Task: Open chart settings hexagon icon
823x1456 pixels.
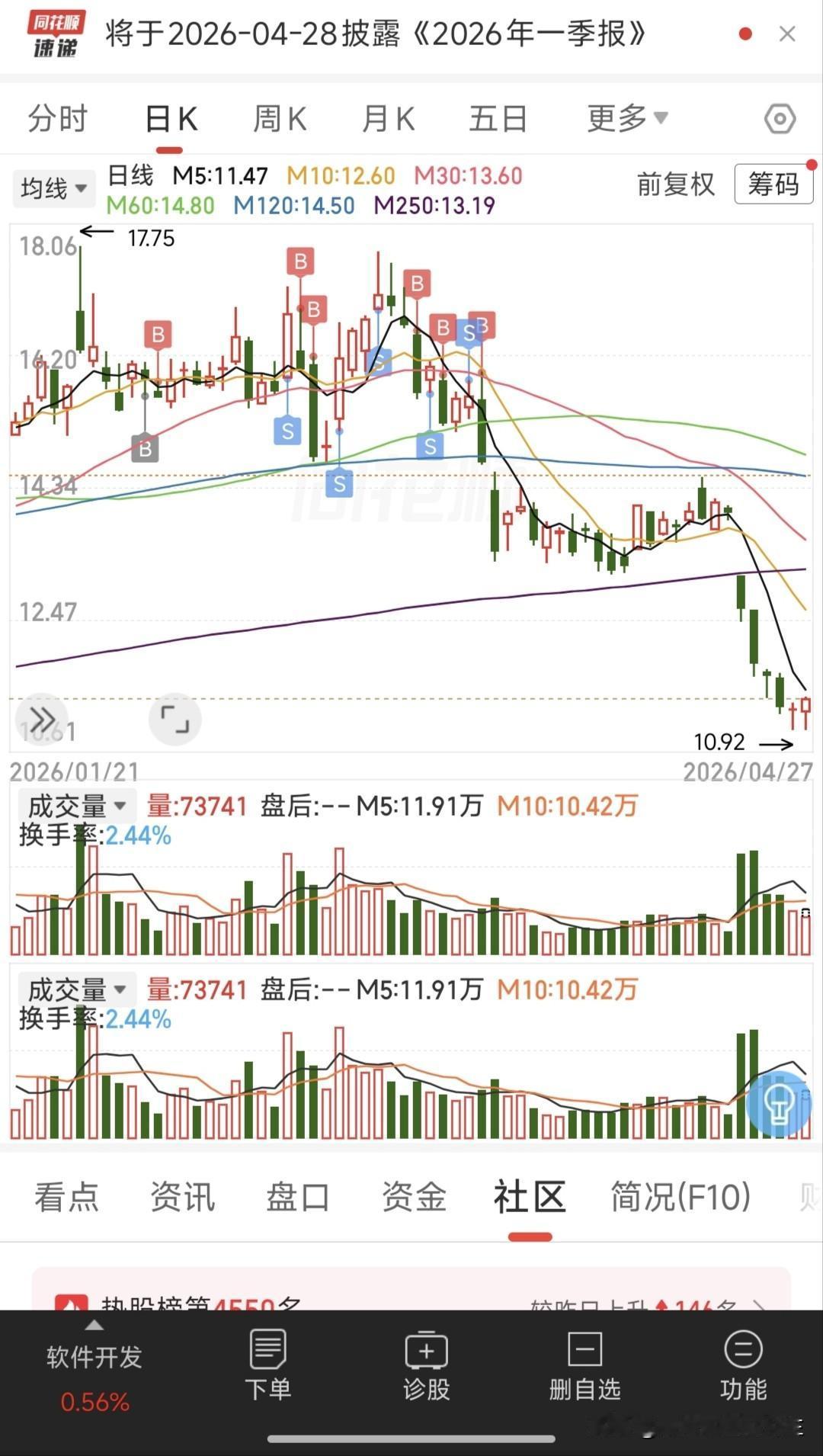Action: click(780, 119)
